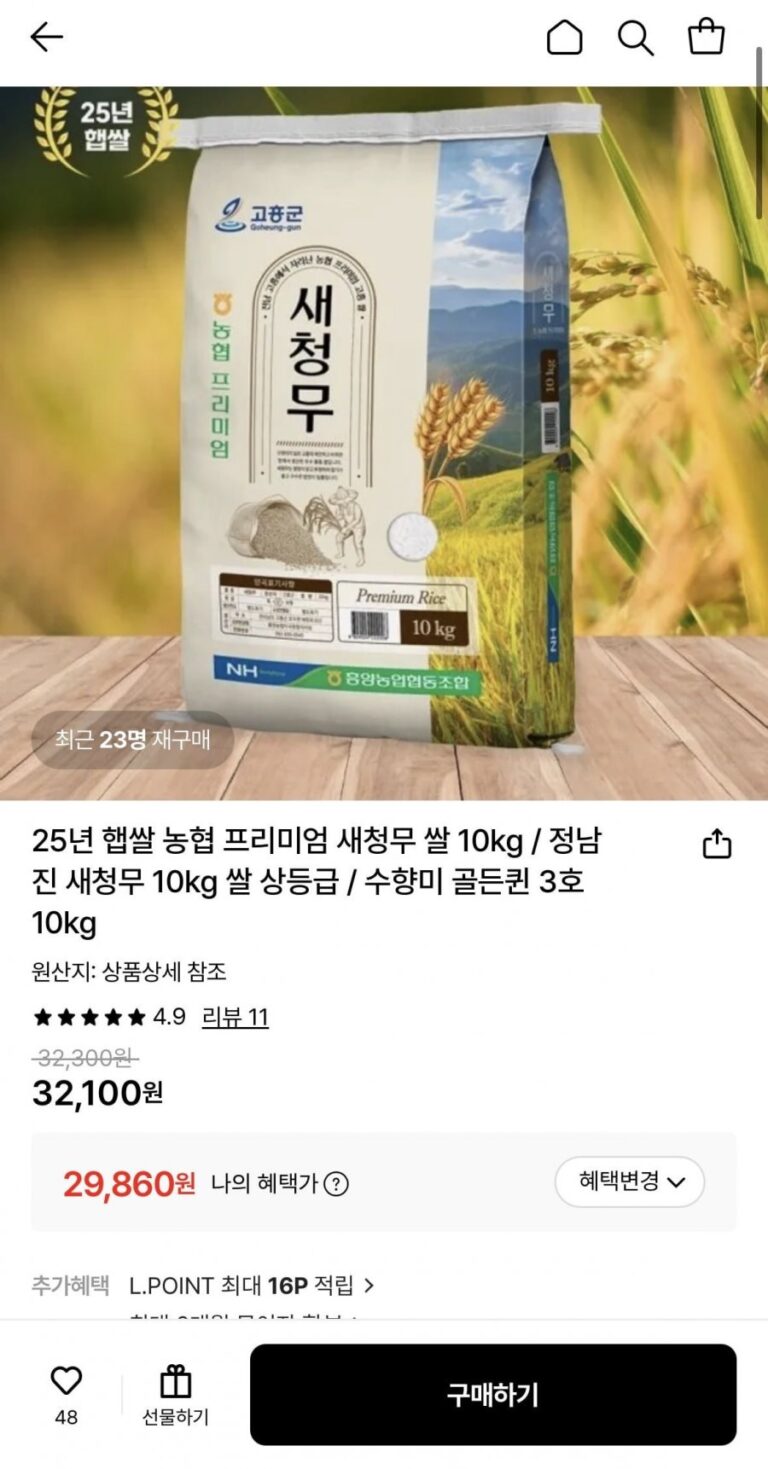Tap the 구매하기 purchase button
This screenshot has width=768, height=1469.
point(493,1394)
